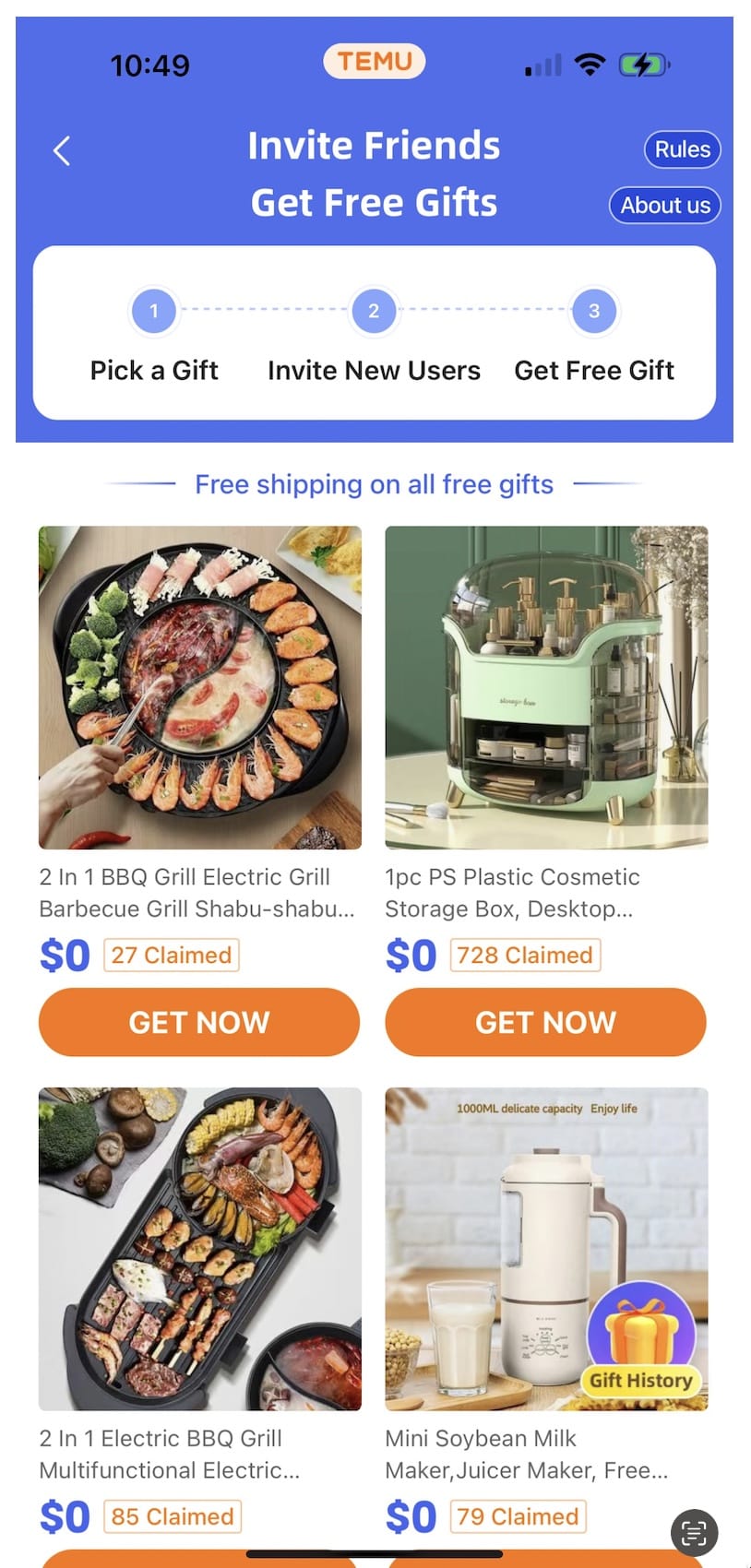This screenshot has height=1568, width=751.
Task: Open the Rules page
Action: tap(682, 149)
